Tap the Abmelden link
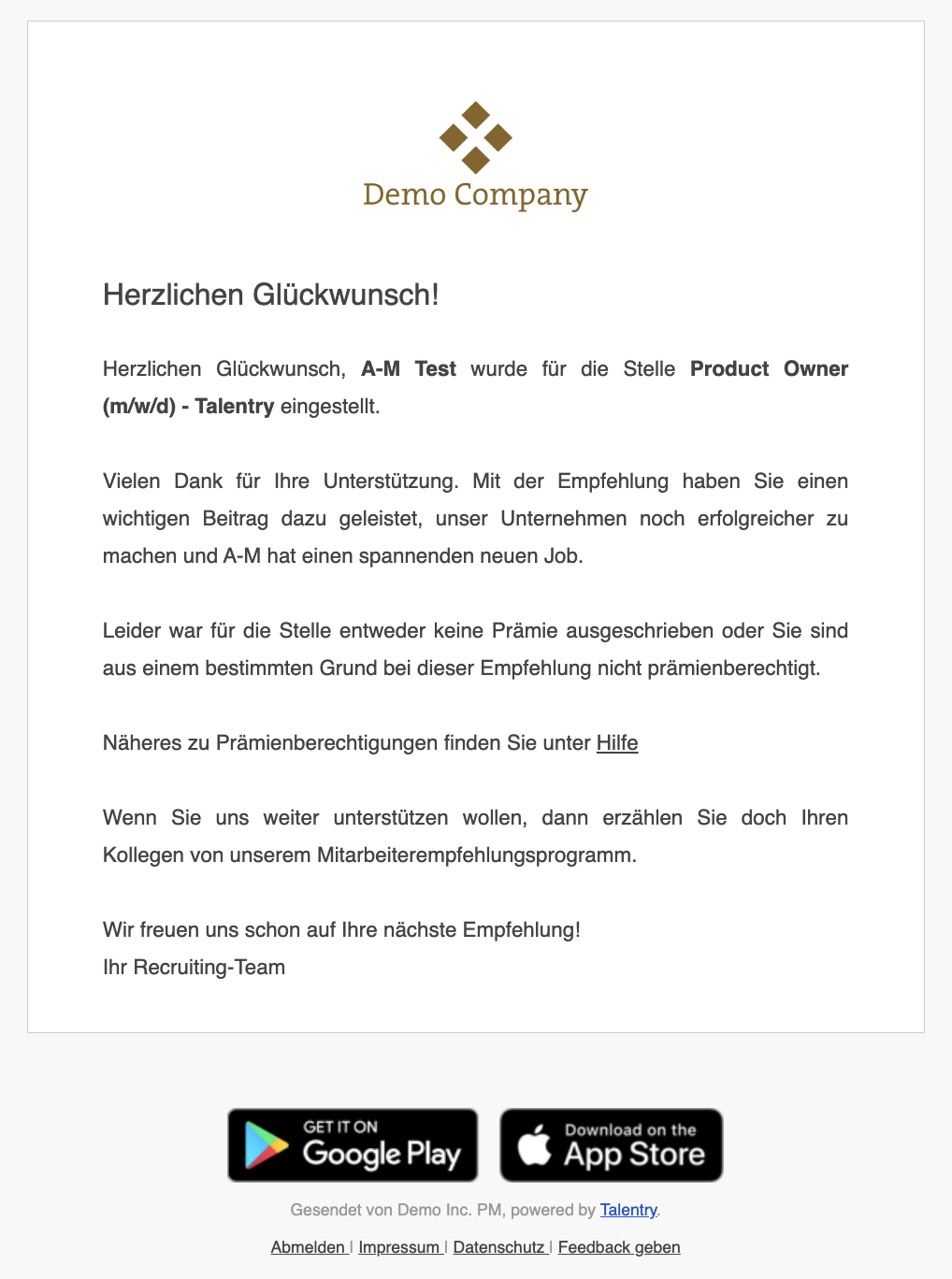Viewport: 952px width, 1279px height. pyautogui.click(x=308, y=1247)
